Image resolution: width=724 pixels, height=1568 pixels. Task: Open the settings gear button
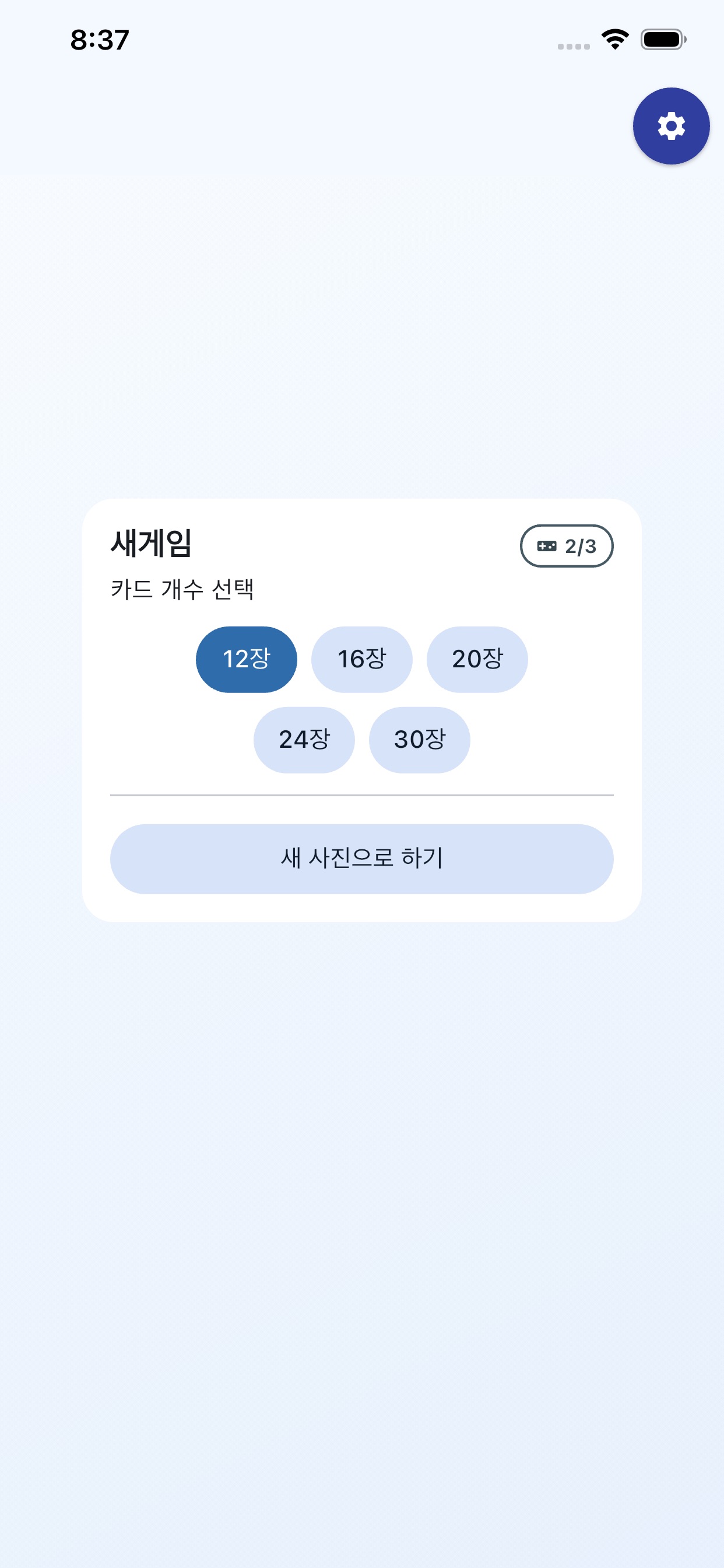[671, 126]
